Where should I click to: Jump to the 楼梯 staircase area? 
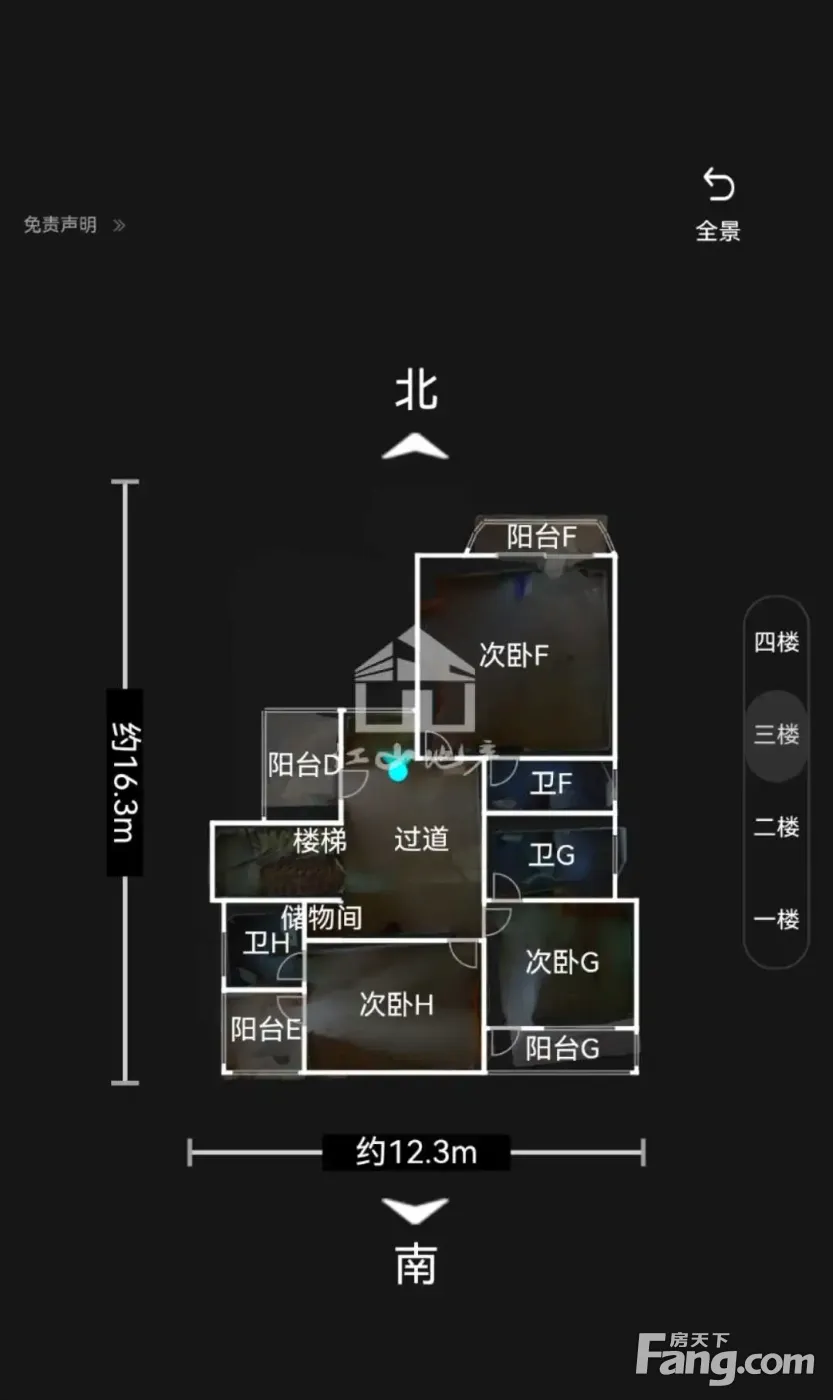click(x=320, y=841)
